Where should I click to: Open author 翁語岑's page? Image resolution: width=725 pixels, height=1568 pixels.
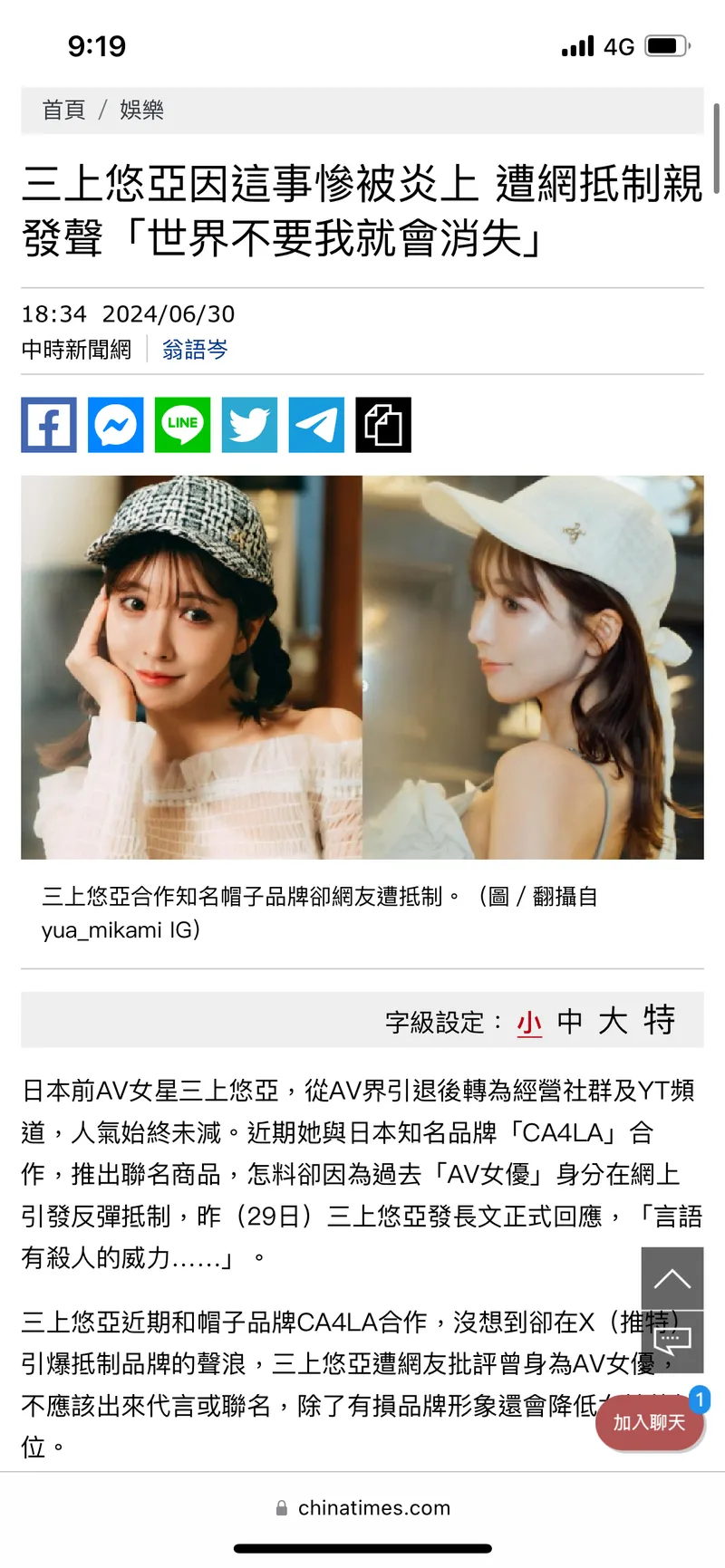[x=195, y=350]
